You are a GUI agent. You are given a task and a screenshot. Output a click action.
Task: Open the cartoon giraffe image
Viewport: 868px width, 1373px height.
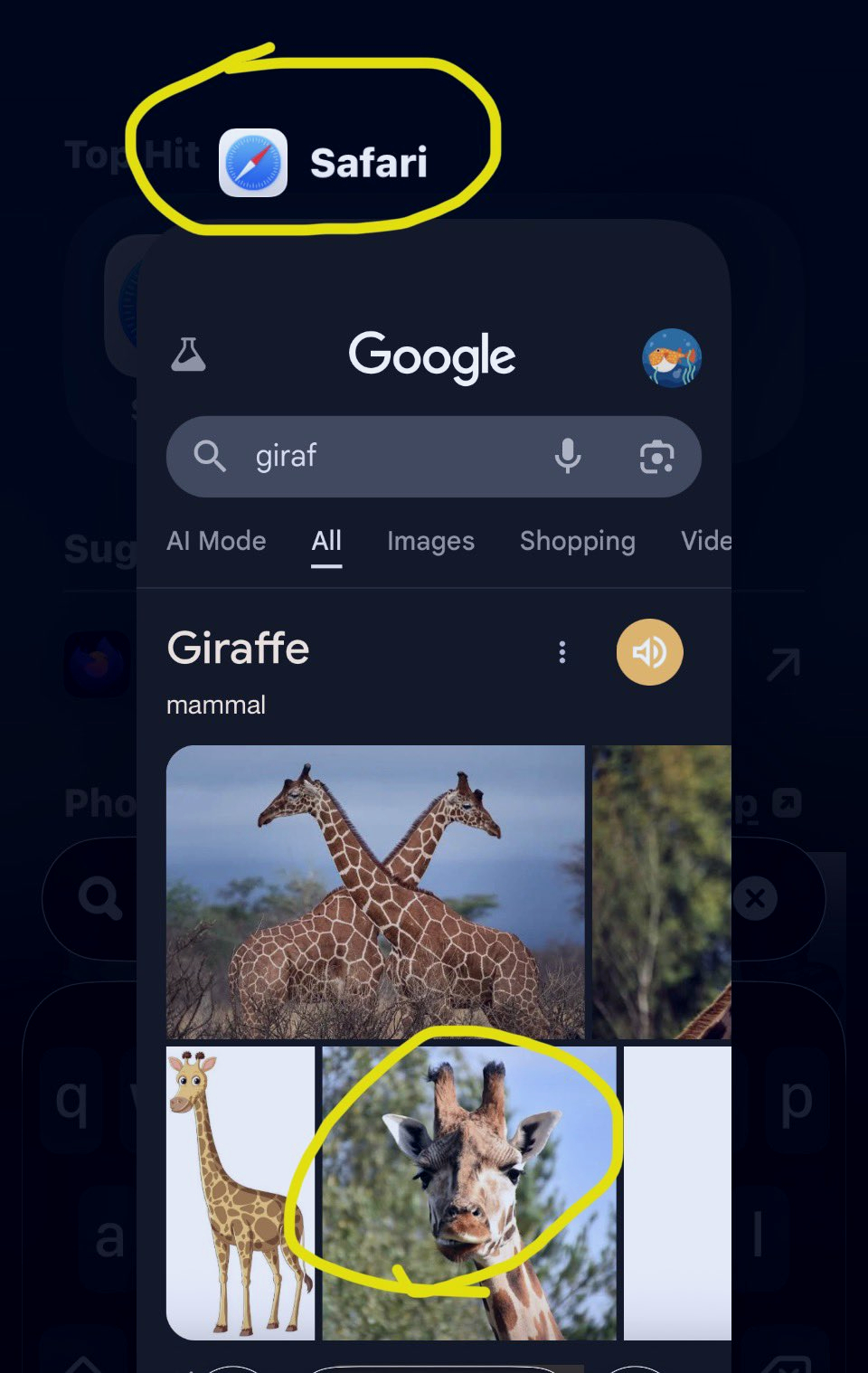[x=241, y=1192]
